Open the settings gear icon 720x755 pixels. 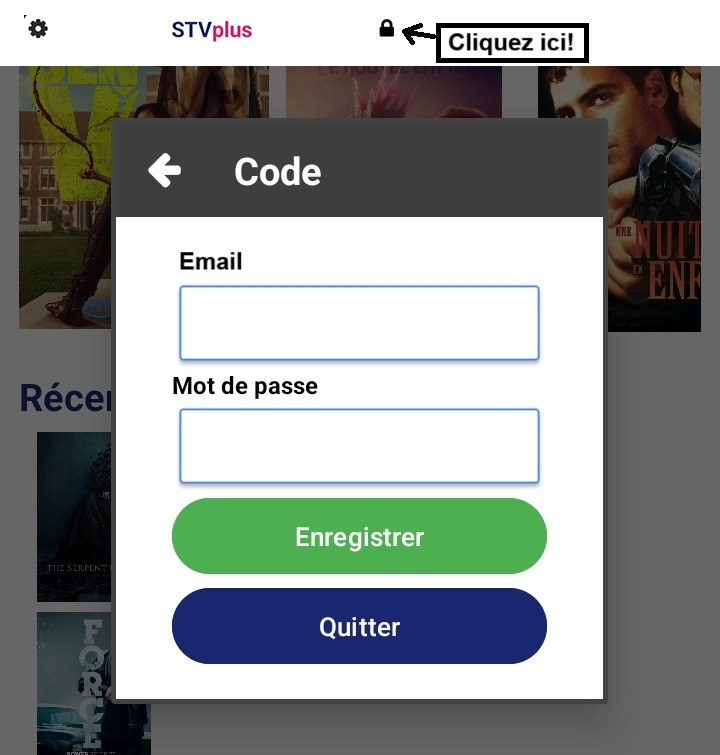point(38,29)
